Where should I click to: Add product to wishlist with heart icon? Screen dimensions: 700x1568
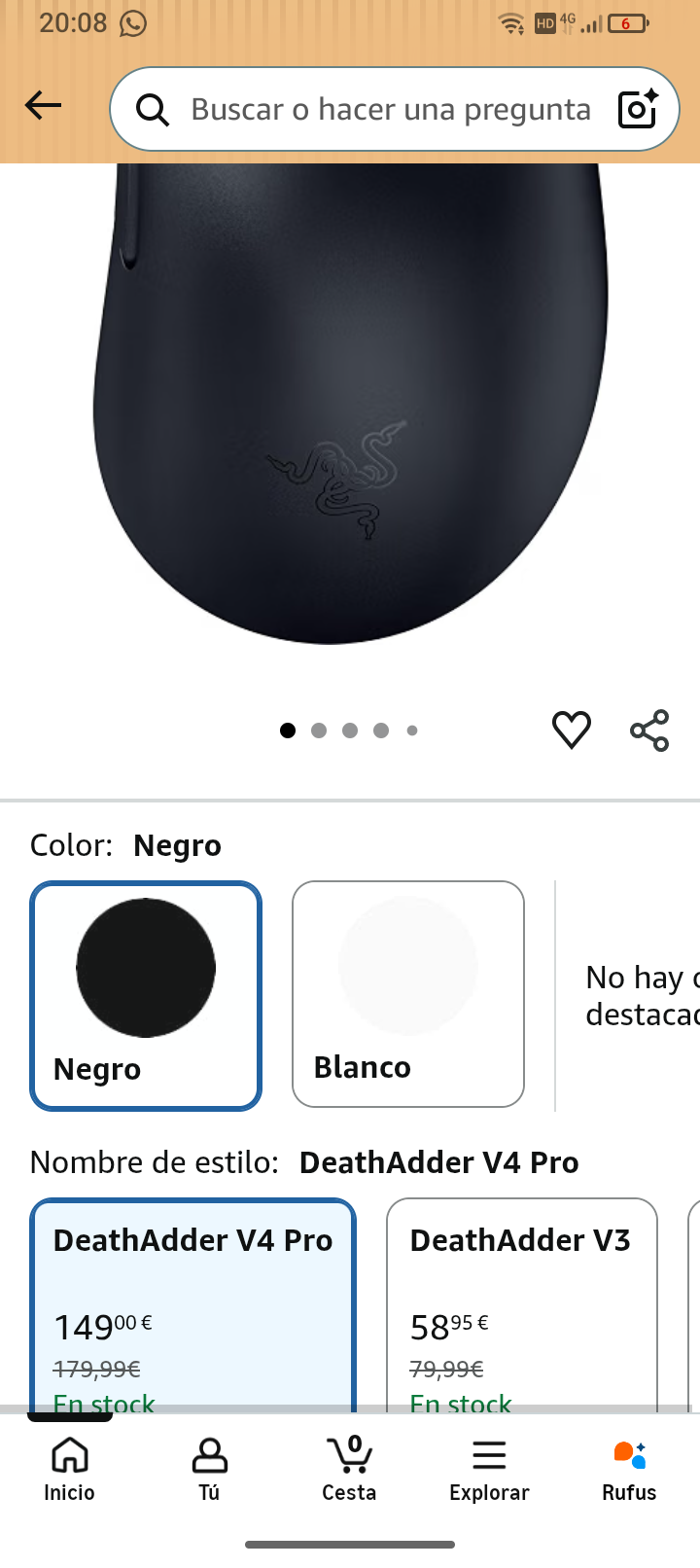tap(572, 730)
